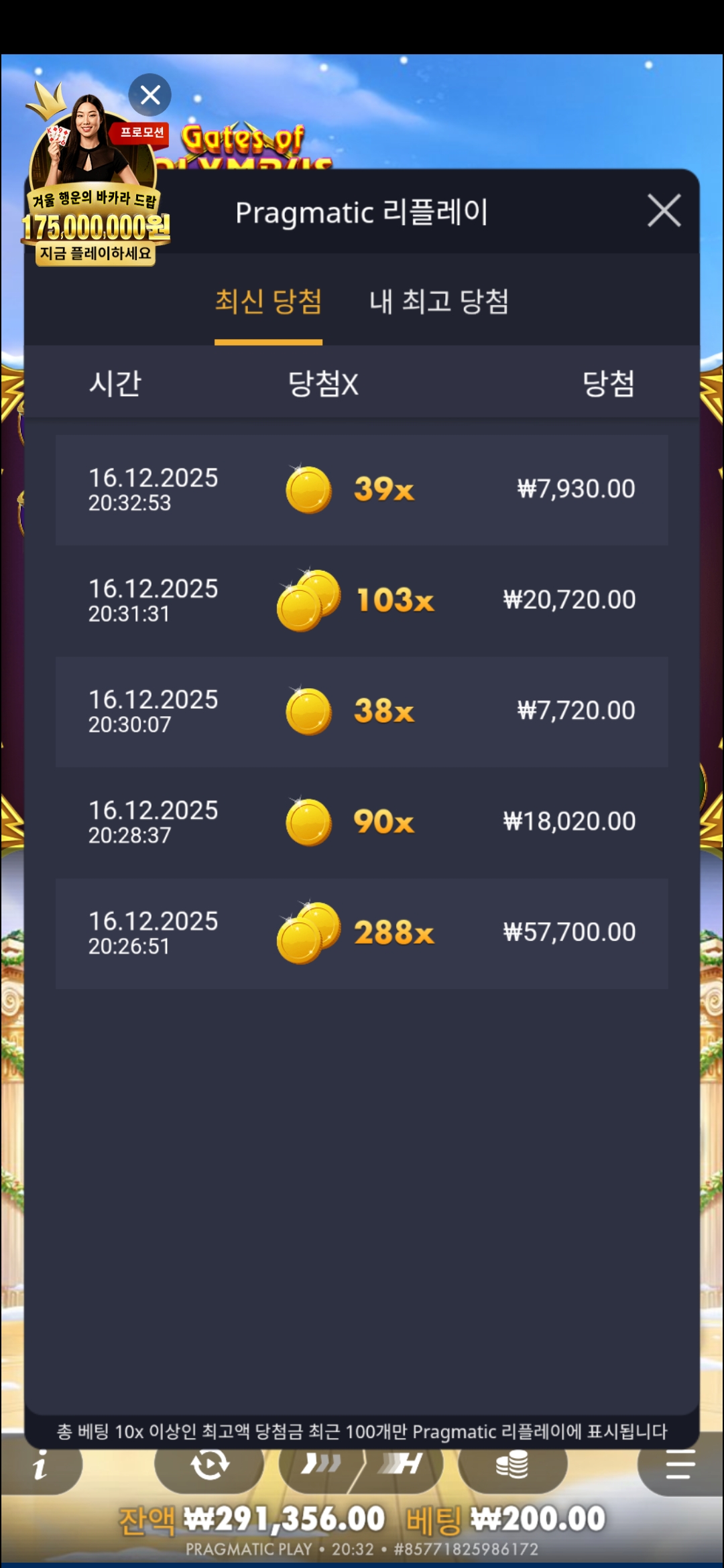
Task: Open the 288x win of ₩57,700.00
Action: pyautogui.click(x=362, y=933)
